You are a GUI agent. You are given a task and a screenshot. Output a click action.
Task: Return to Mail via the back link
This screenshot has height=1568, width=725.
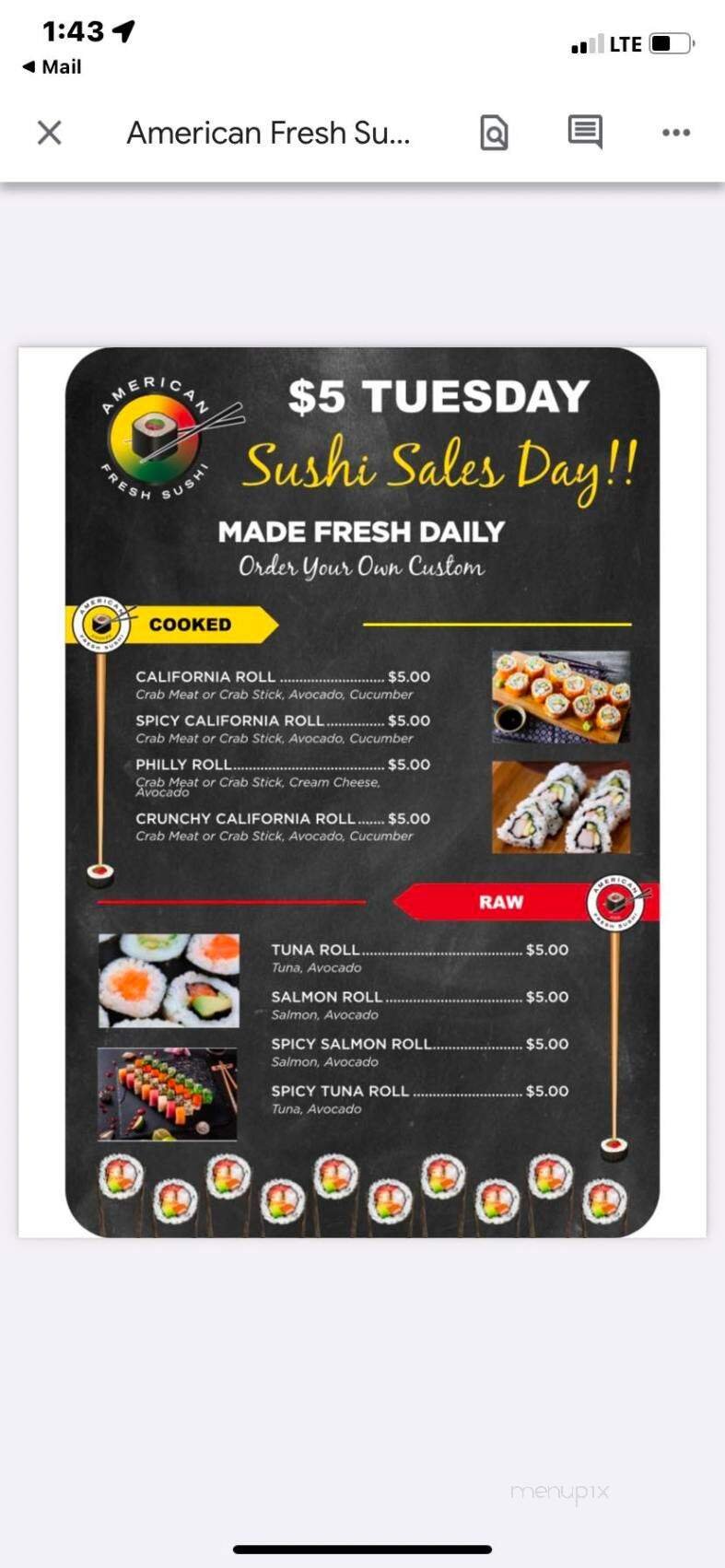51,66
